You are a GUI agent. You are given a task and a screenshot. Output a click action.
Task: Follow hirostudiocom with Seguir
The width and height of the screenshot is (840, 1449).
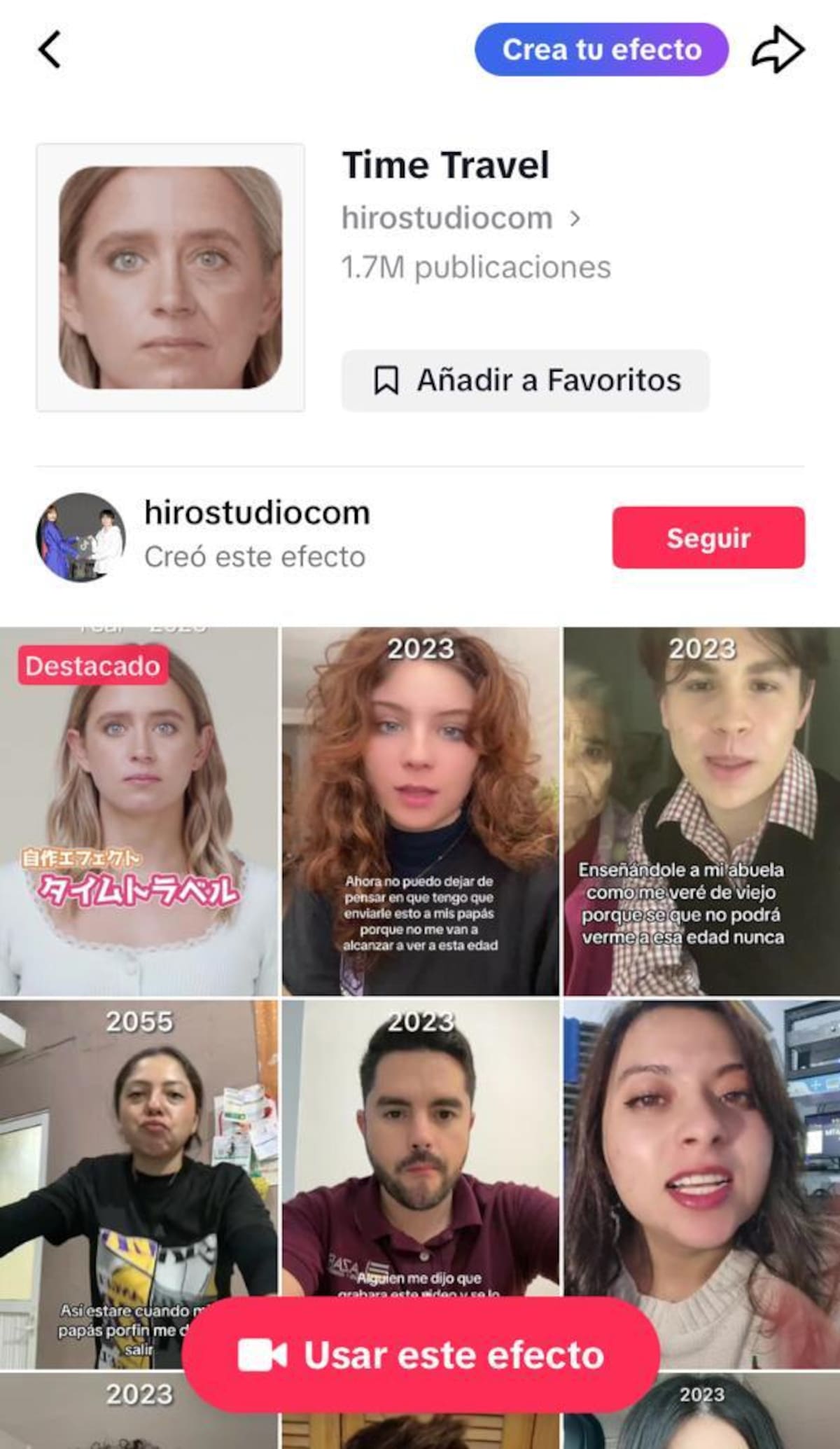tap(708, 537)
